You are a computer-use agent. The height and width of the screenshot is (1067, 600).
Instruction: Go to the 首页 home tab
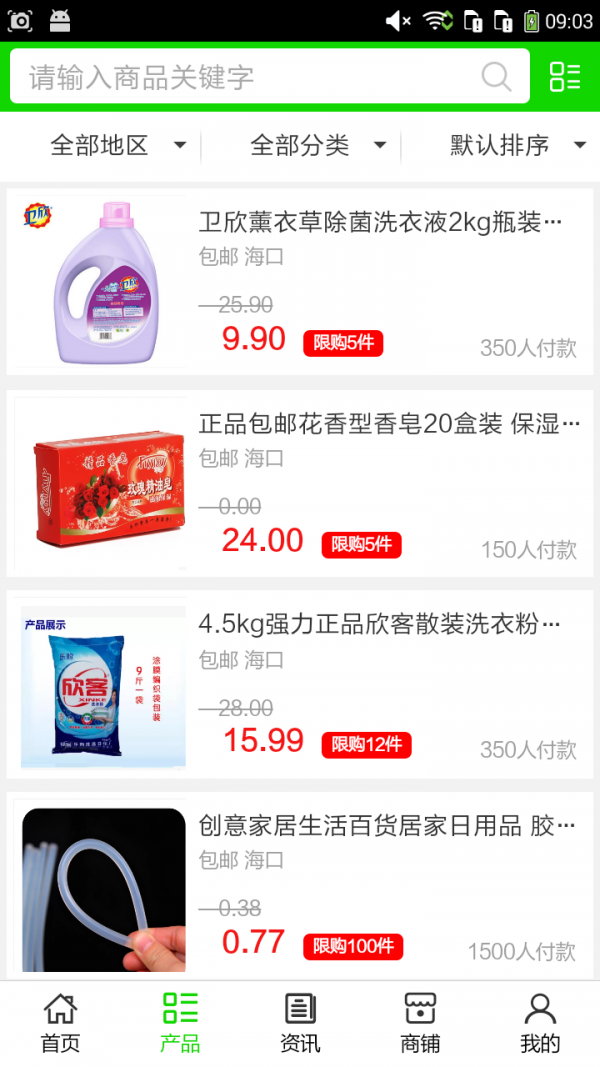pos(60,1023)
